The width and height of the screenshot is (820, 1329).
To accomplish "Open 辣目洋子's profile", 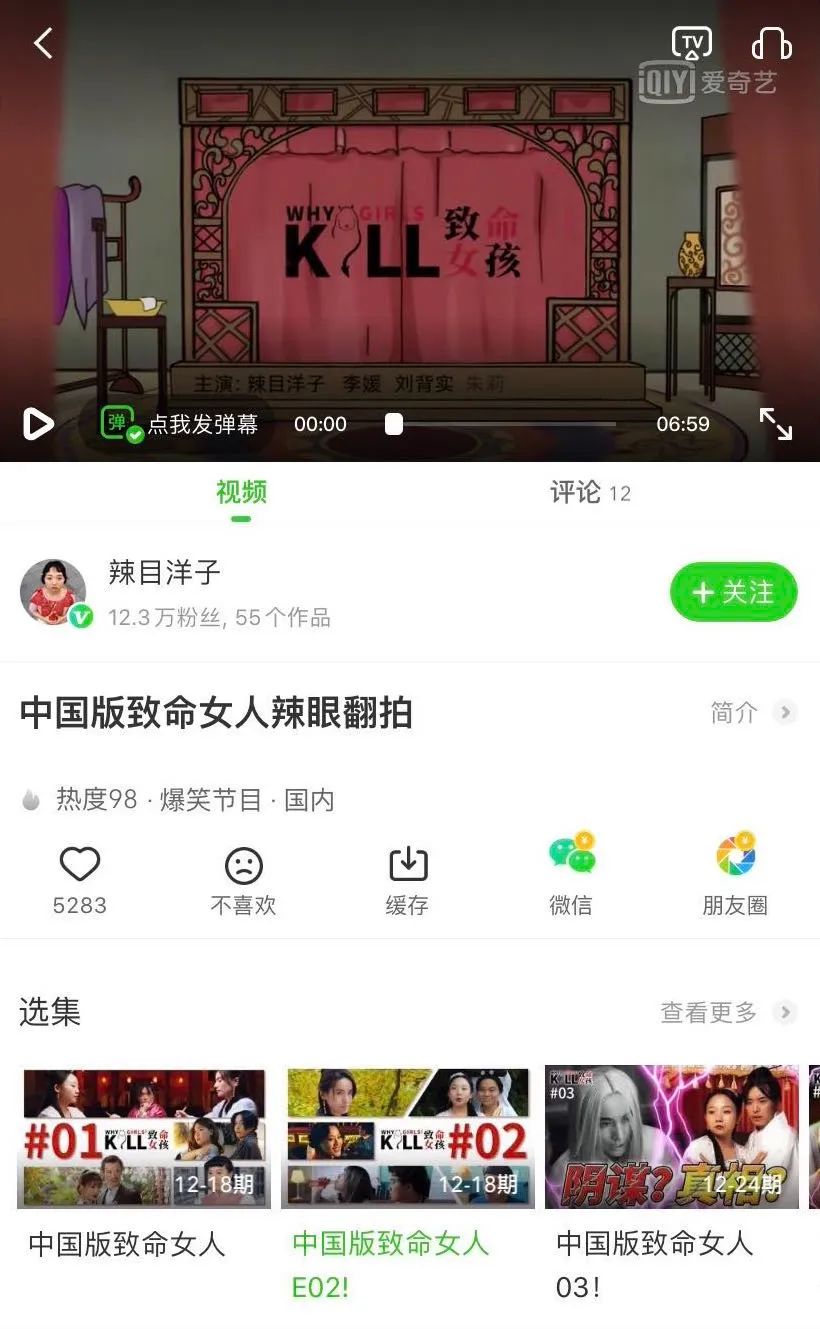I will (x=55, y=592).
